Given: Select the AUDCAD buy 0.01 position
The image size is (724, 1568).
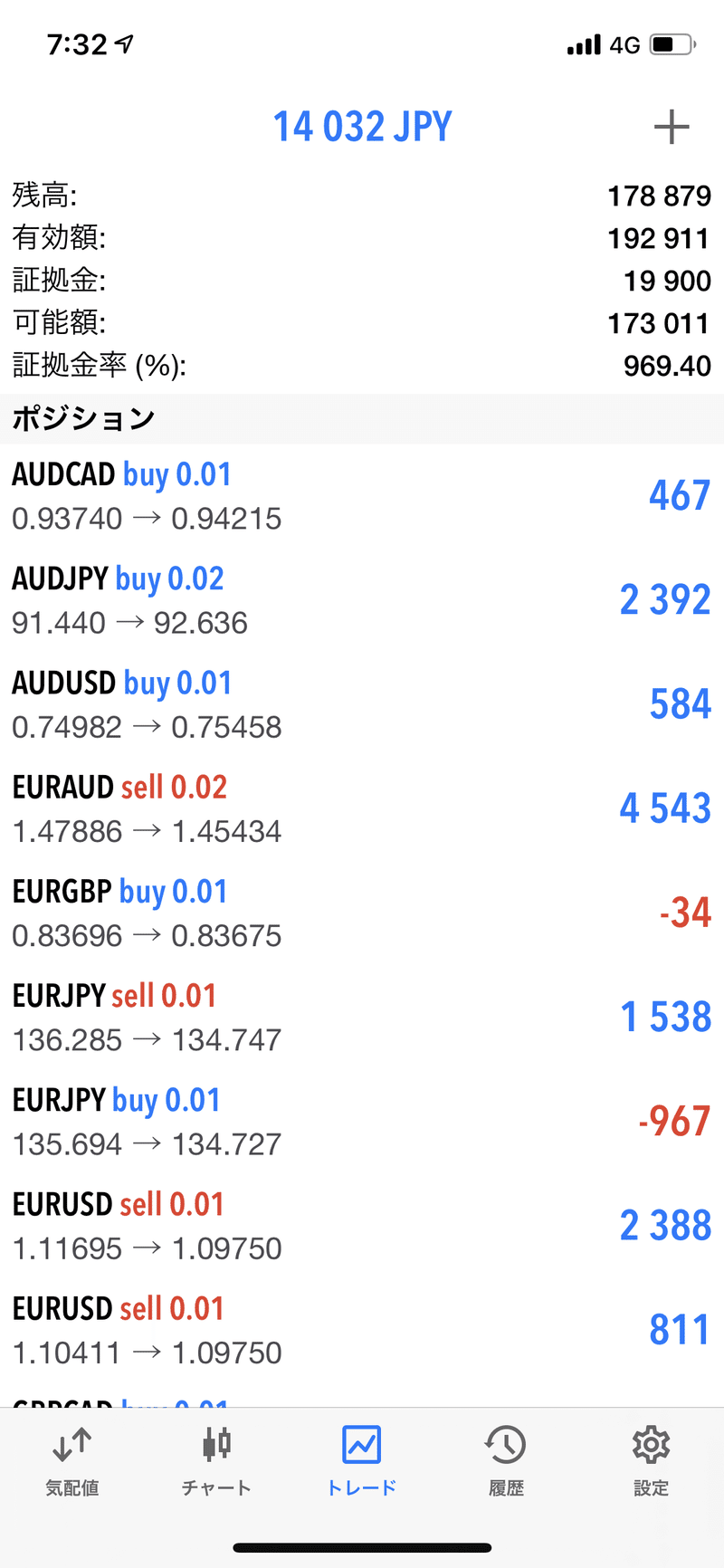Looking at the screenshot, I should click(362, 495).
